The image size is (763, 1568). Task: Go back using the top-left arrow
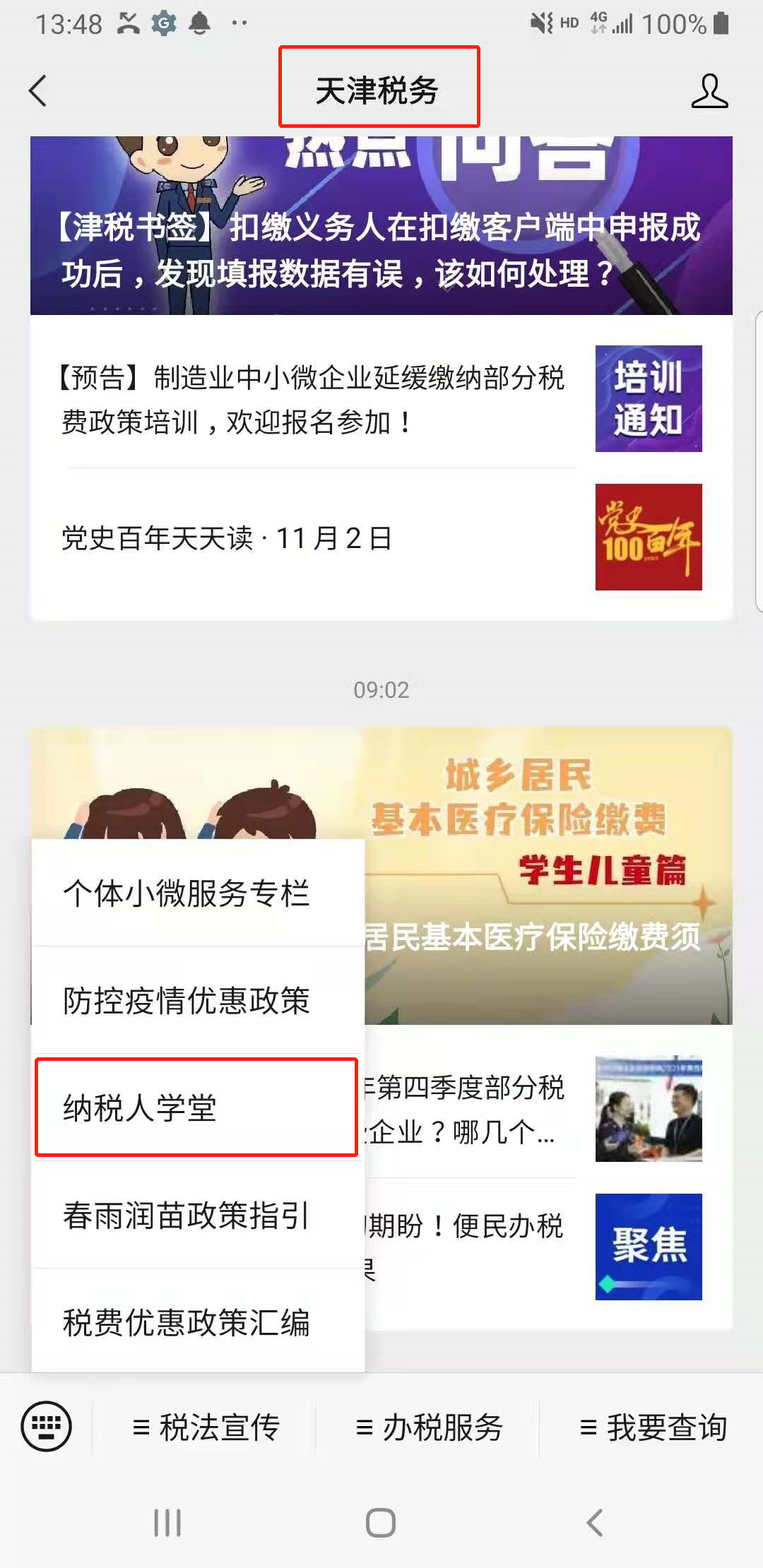(x=38, y=91)
